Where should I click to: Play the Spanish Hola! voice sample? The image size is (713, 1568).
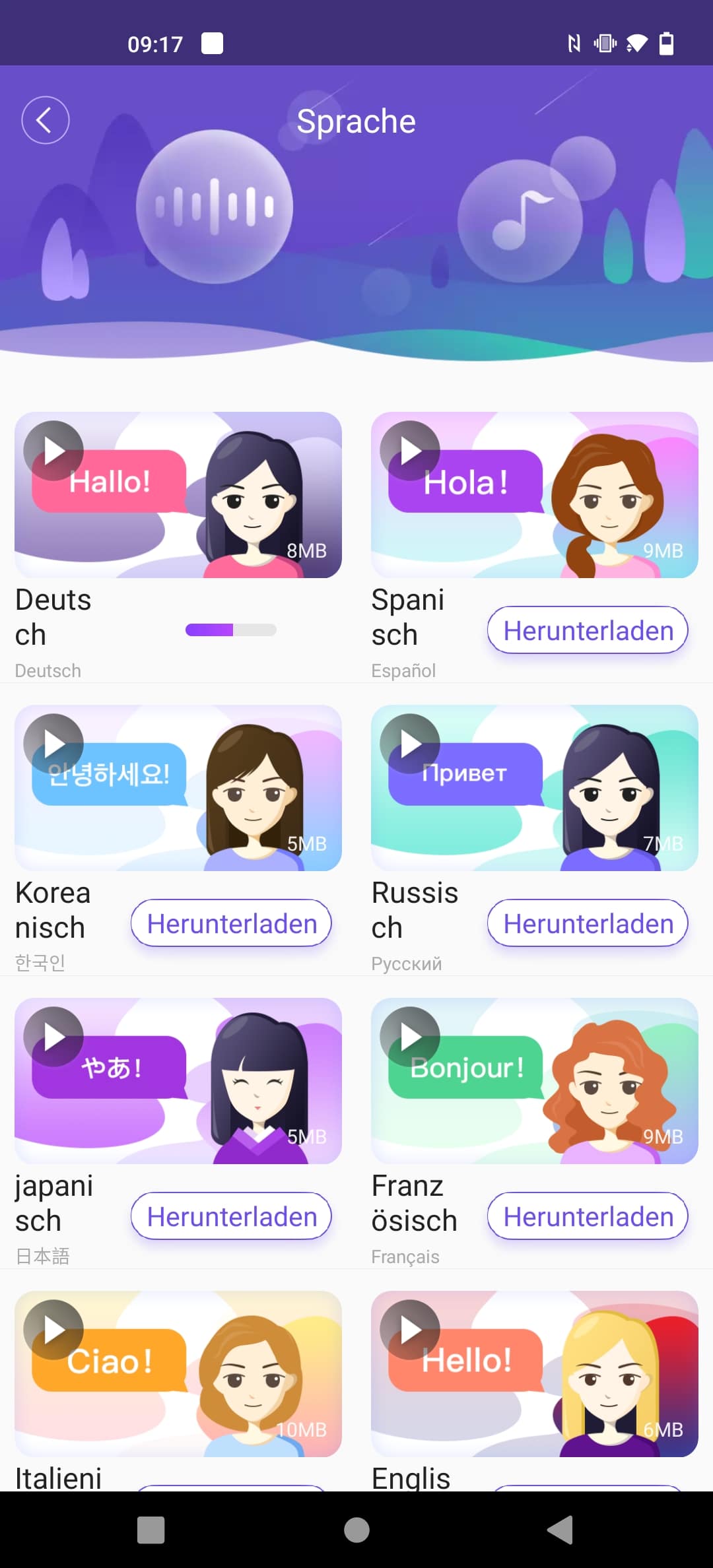point(410,451)
